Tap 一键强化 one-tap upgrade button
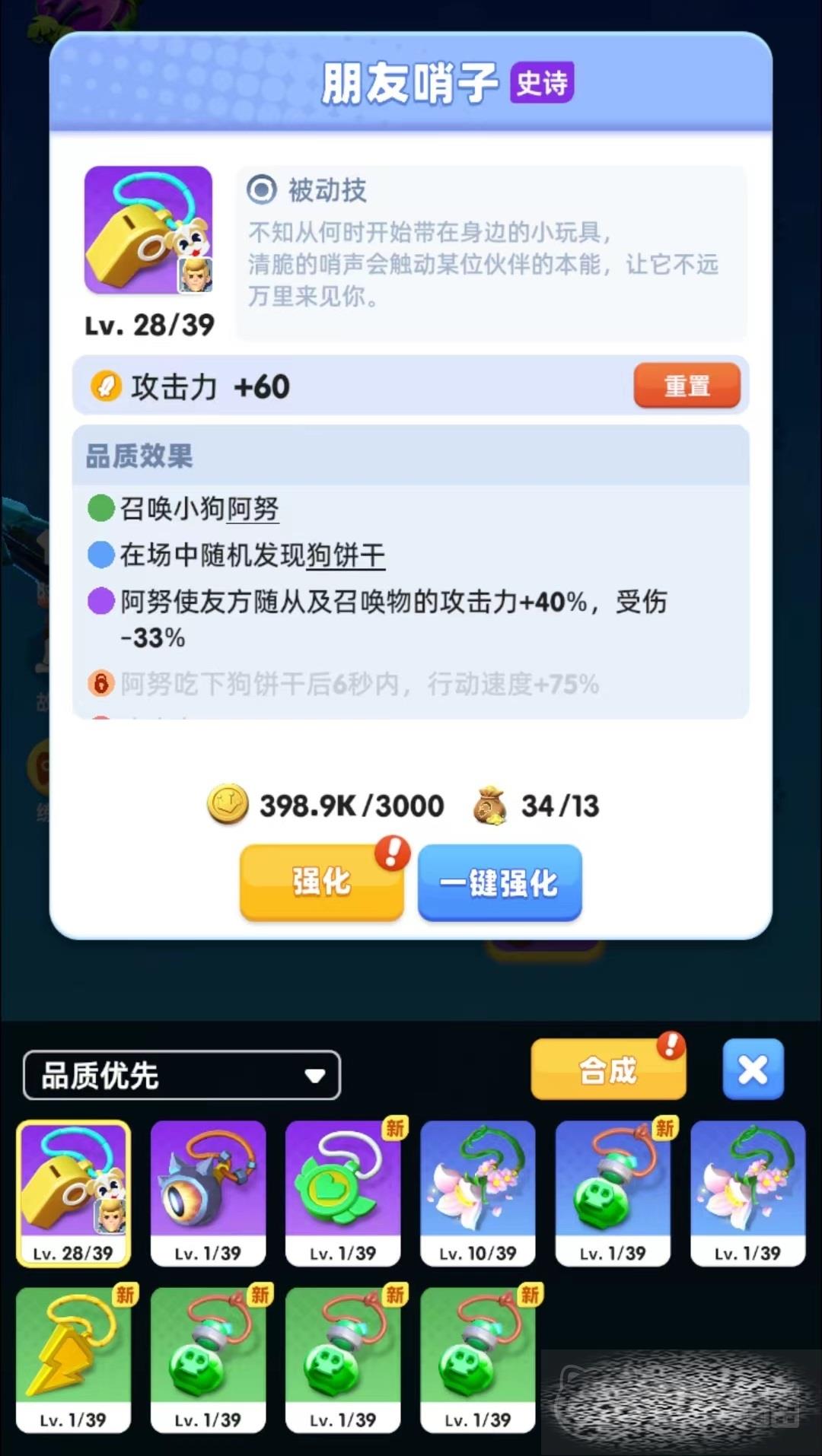The image size is (822, 1456). pos(499,882)
